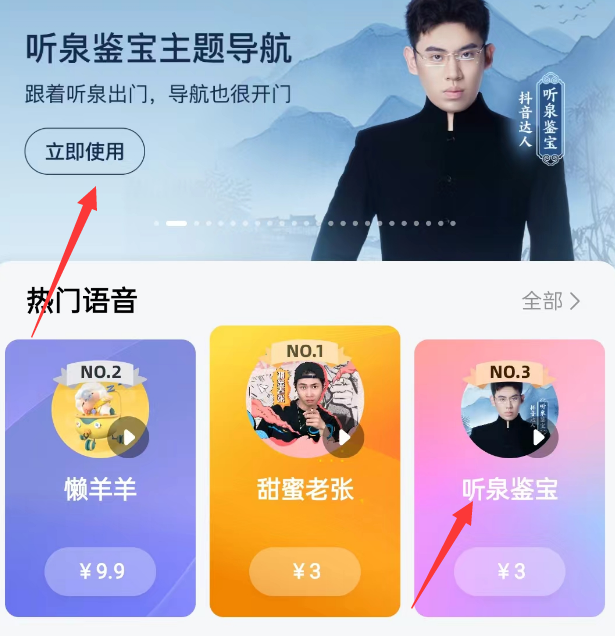
Task: Buy 听泉鉴宝 voice for ¥3
Action: pyautogui.click(x=510, y=572)
